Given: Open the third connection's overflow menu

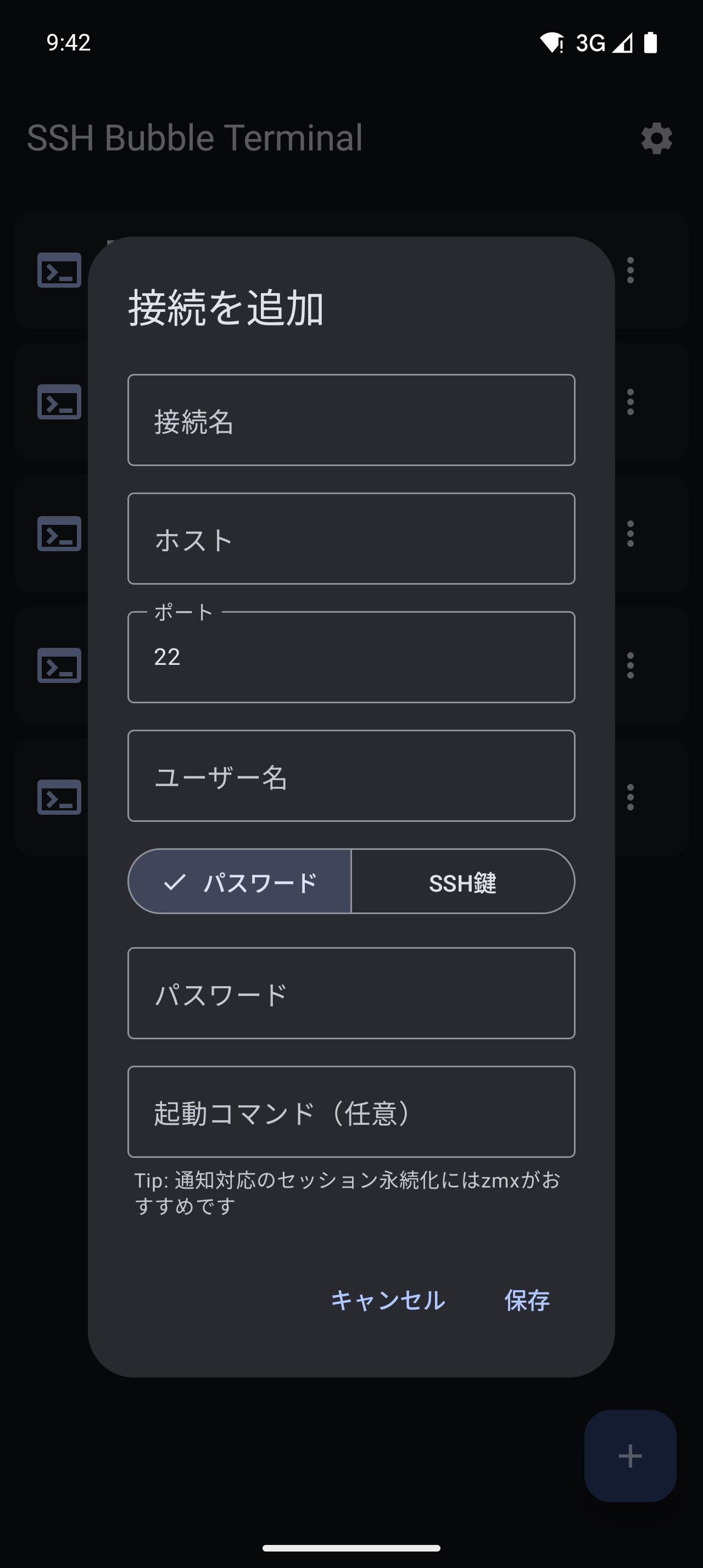Looking at the screenshot, I should pos(631,534).
